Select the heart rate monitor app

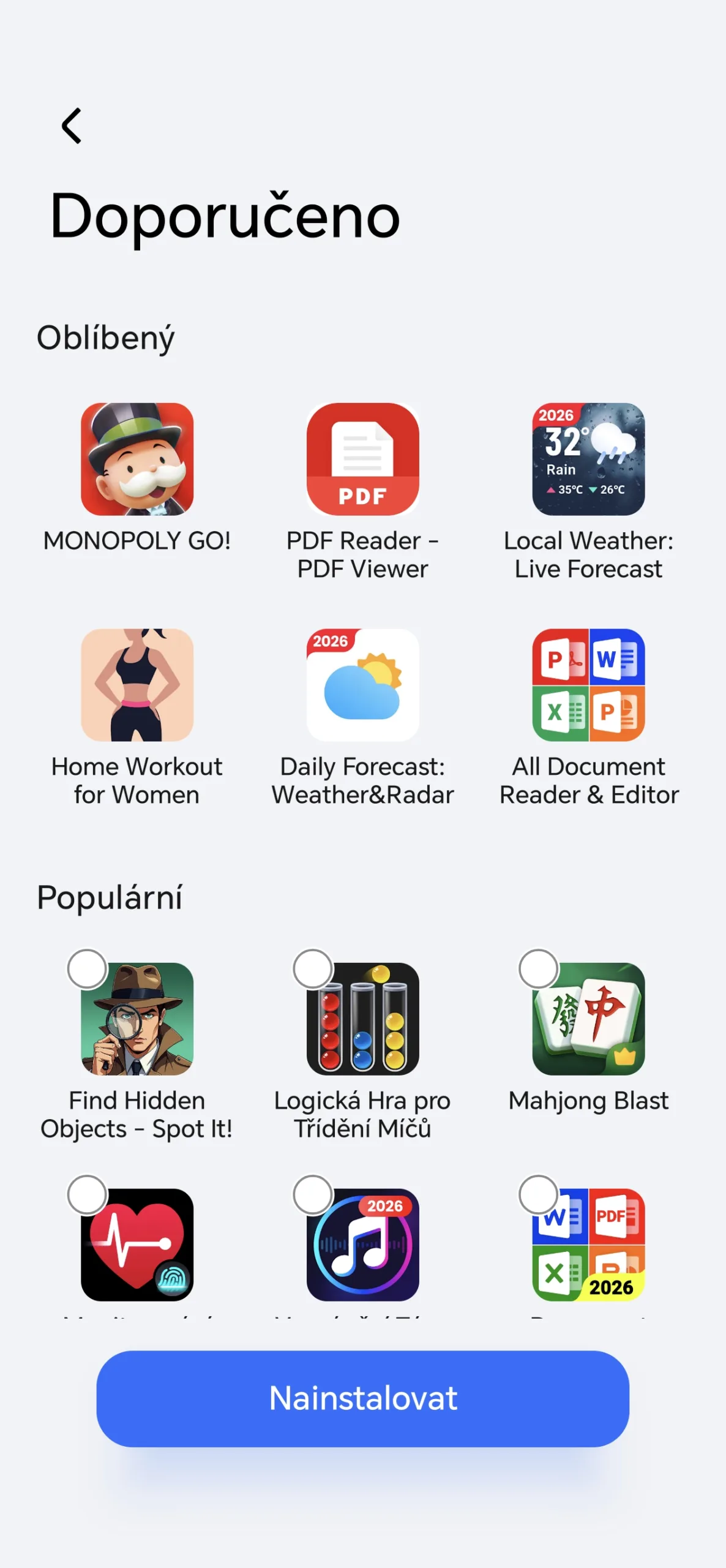(88, 1194)
